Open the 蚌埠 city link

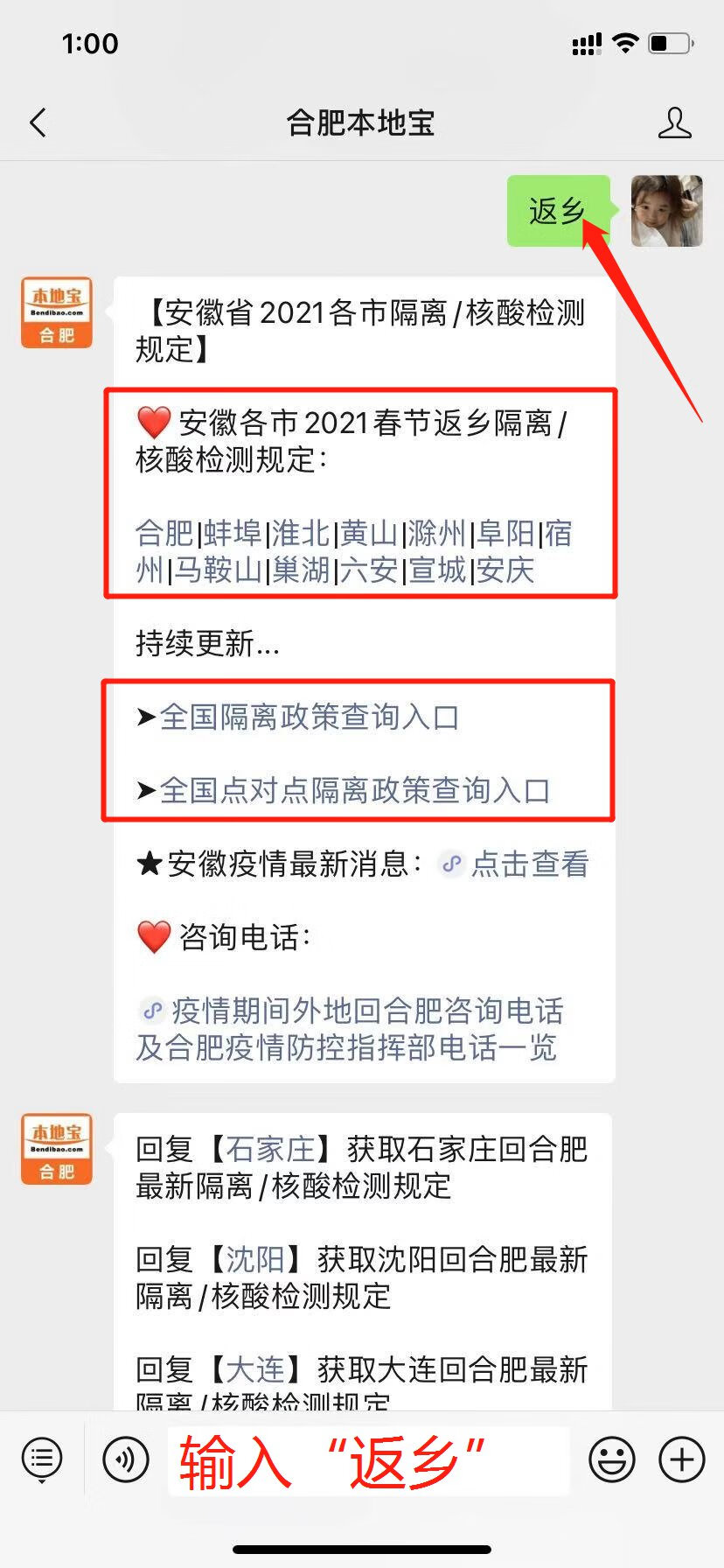[x=233, y=533]
